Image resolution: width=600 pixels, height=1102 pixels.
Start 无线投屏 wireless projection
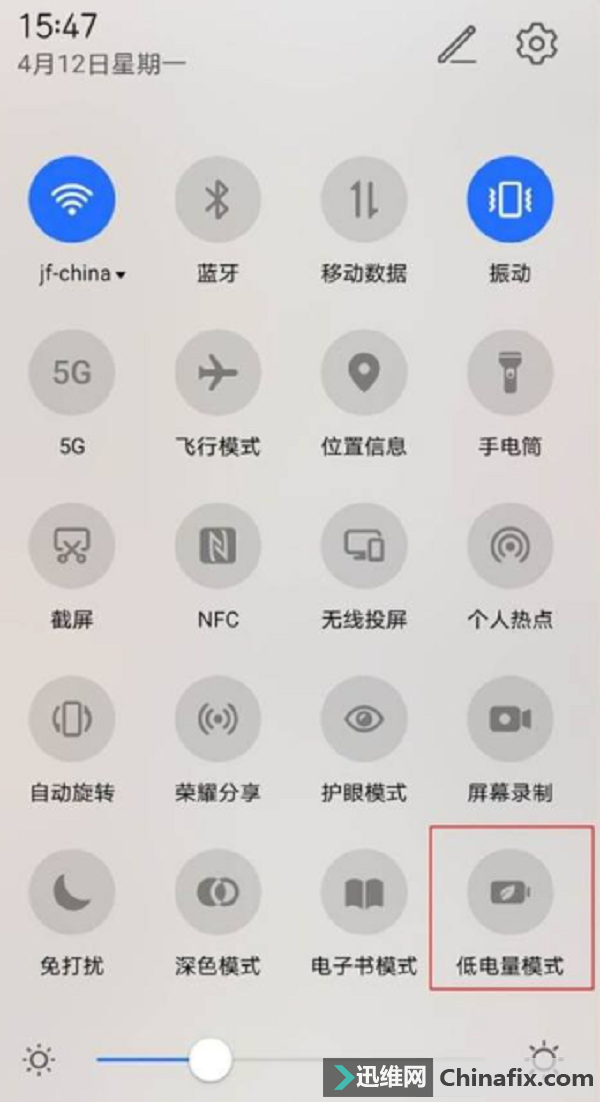point(364,546)
